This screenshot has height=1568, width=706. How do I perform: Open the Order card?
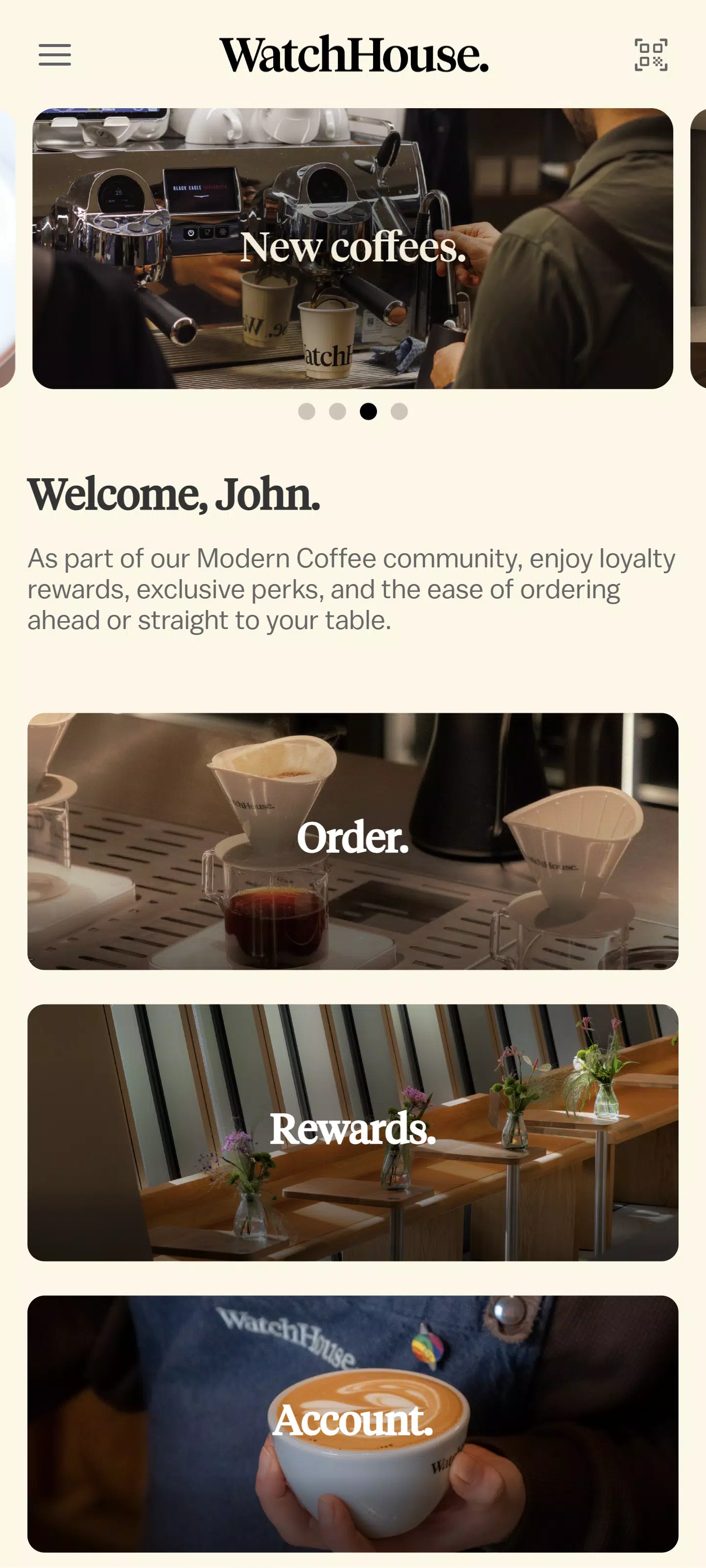[x=353, y=841]
